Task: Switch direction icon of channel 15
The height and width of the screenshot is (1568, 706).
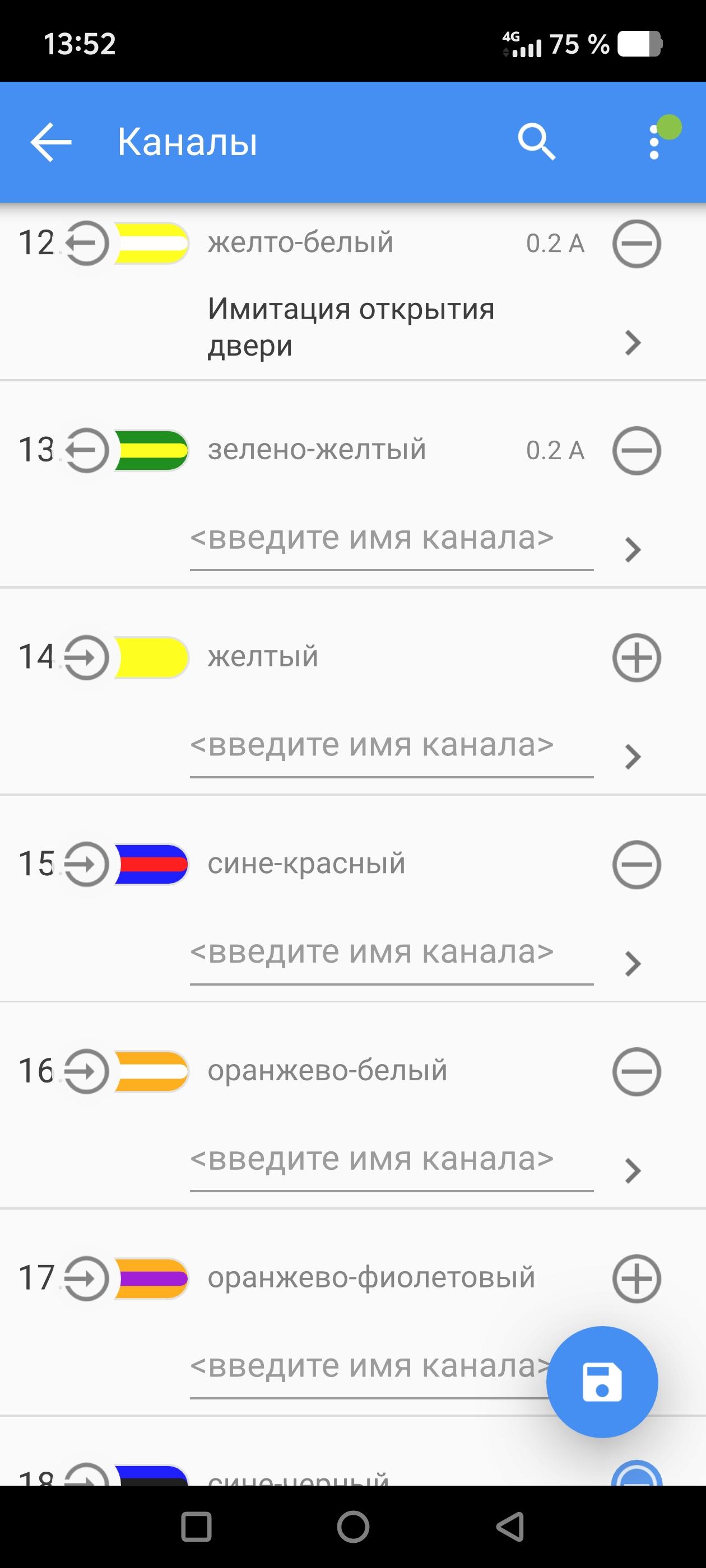Action: [86, 864]
